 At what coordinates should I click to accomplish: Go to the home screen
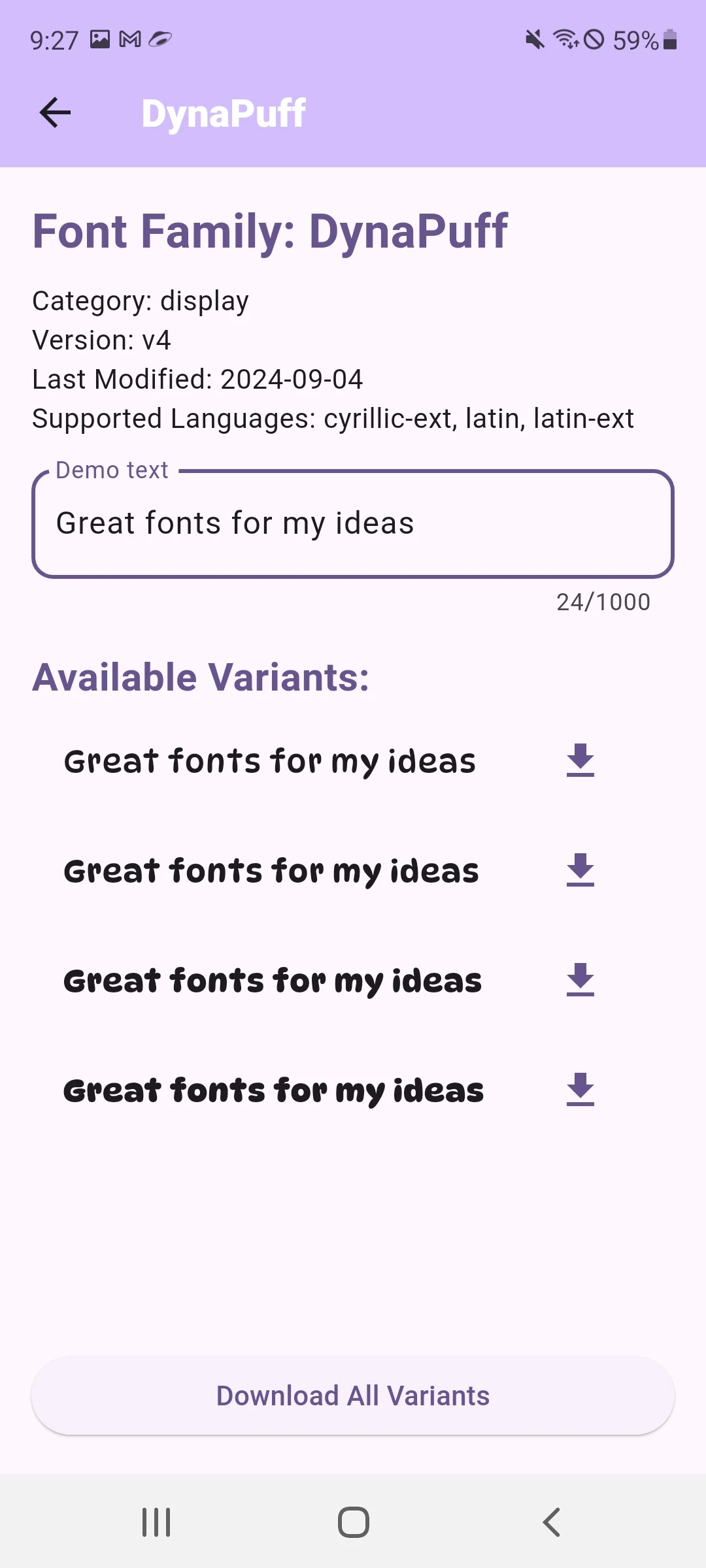tap(353, 1522)
